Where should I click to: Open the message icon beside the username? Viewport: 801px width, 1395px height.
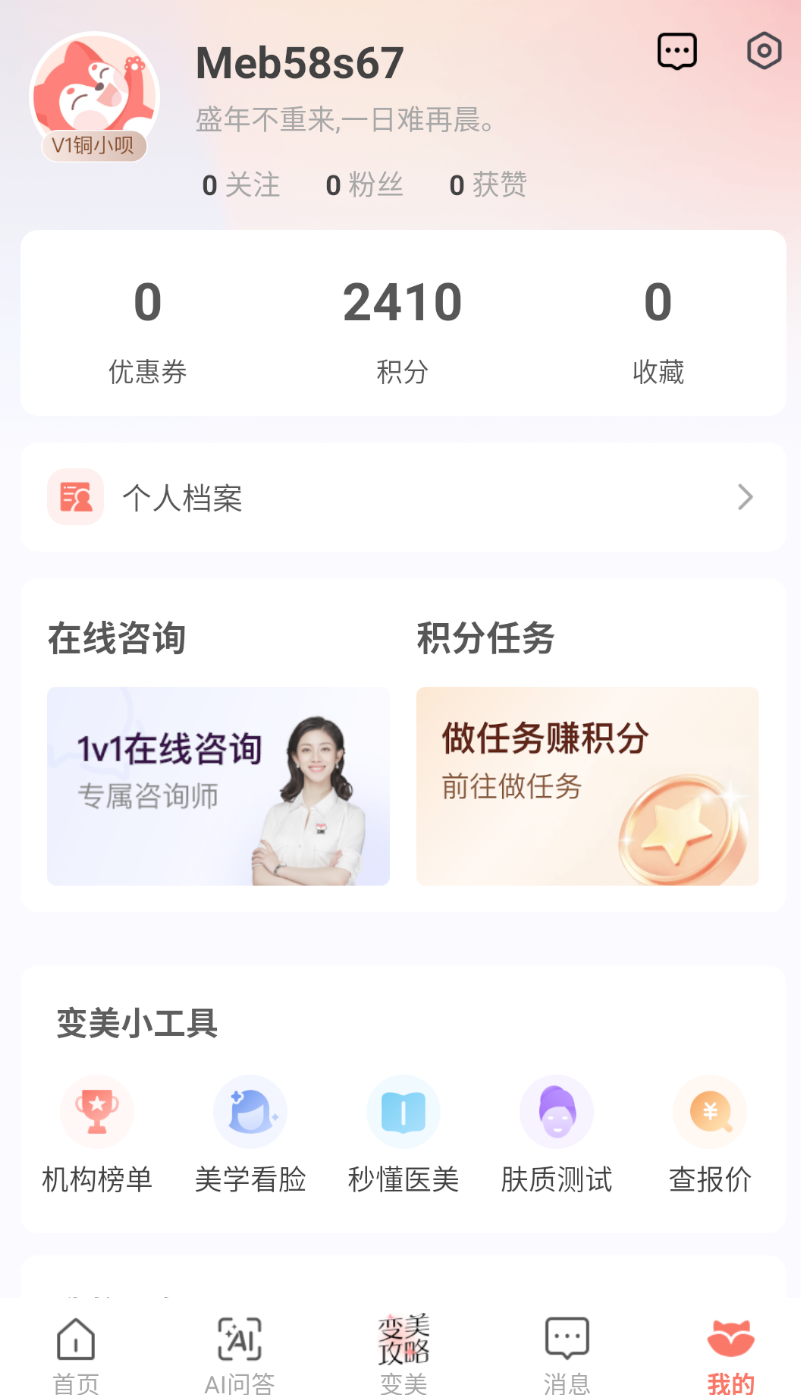click(676, 51)
